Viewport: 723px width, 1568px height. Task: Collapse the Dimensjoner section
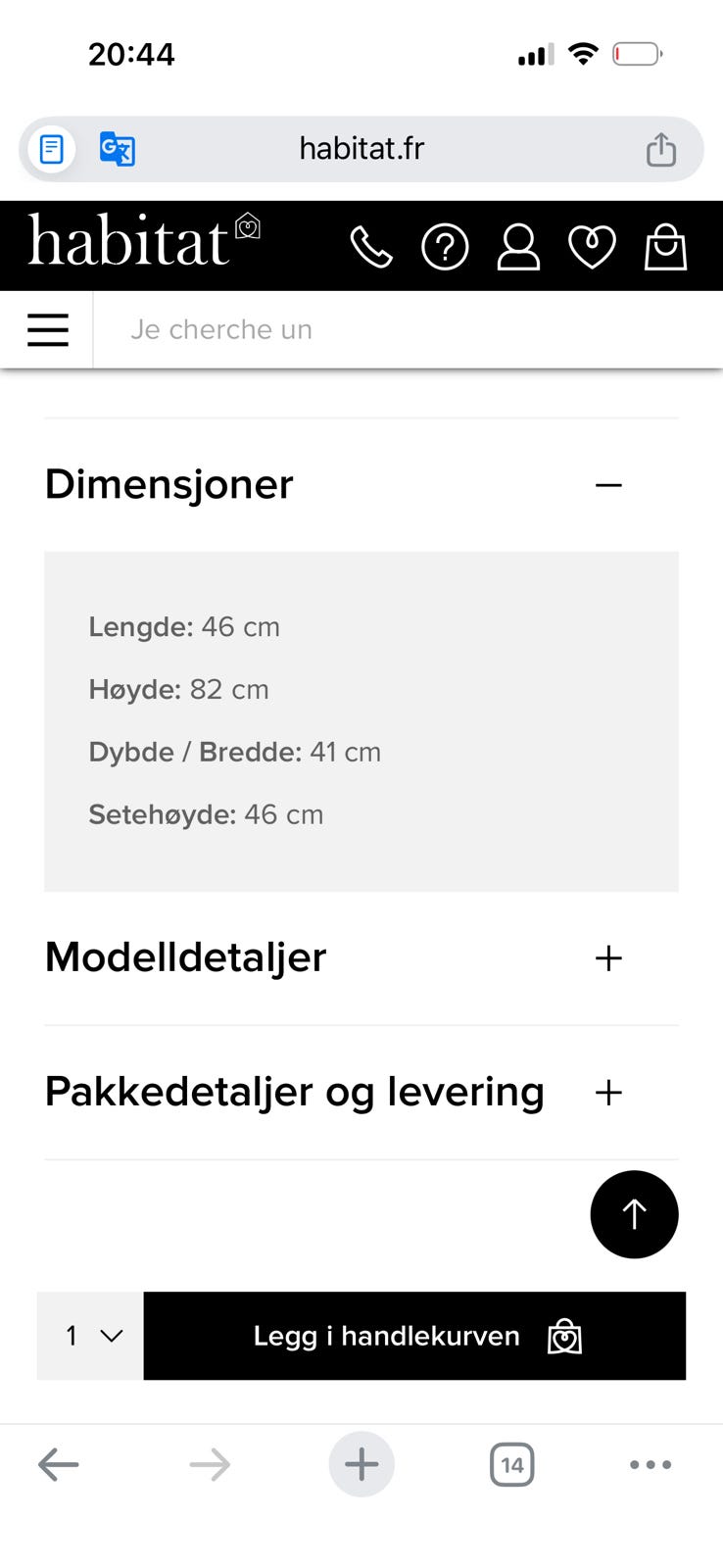tap(608, 484)
